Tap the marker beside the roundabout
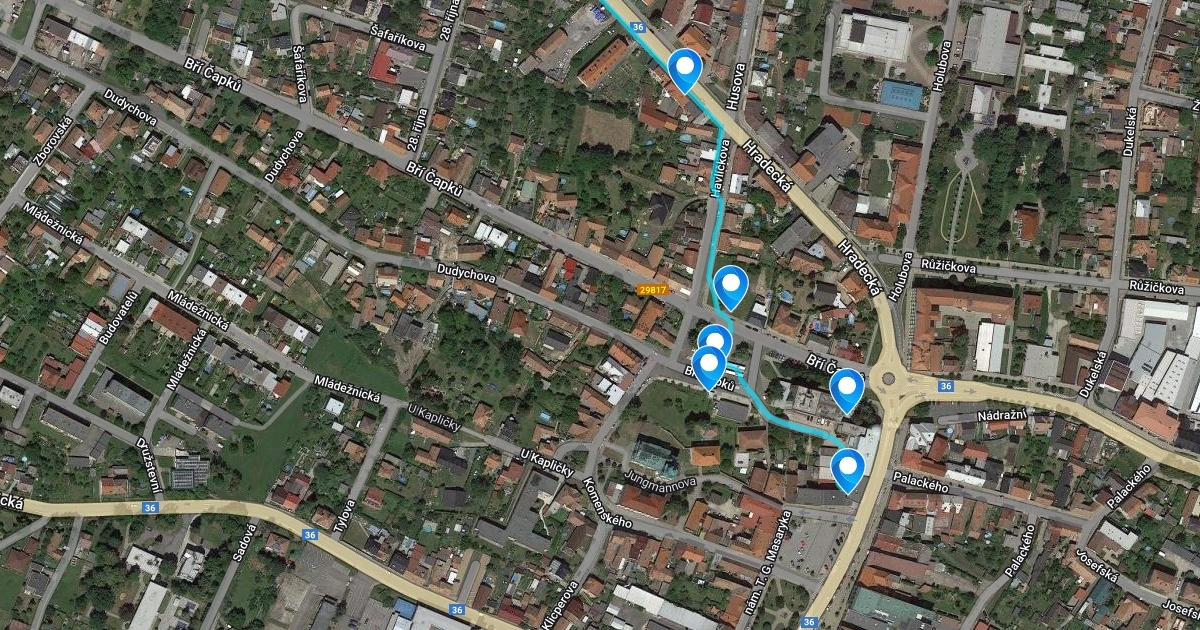 (847, 389)
